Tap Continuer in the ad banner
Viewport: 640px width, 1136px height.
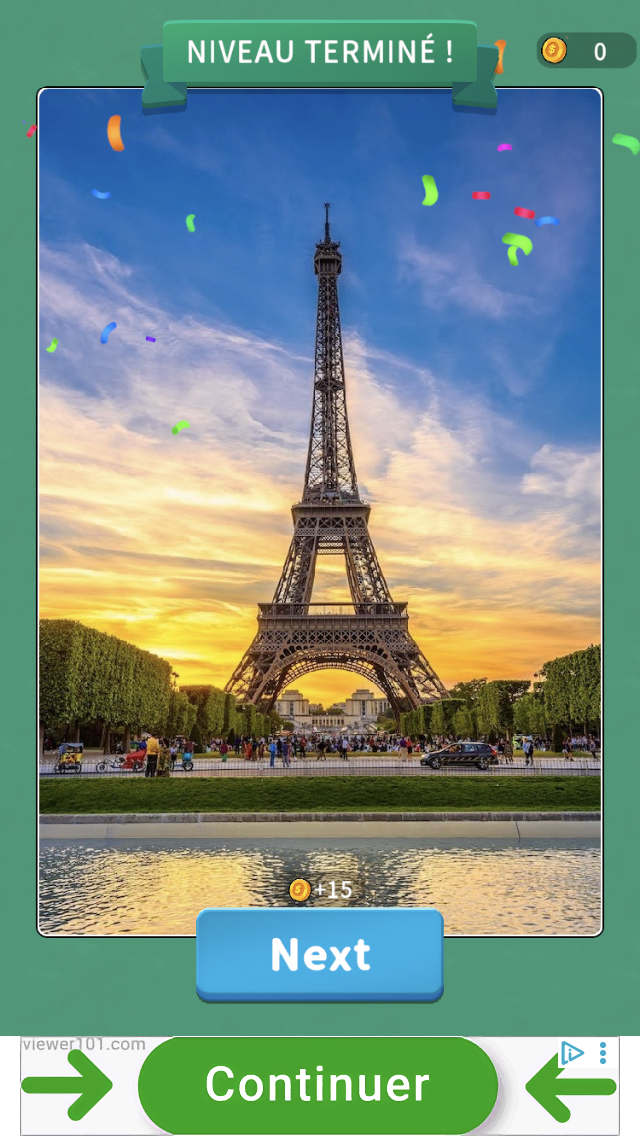pyautogui.click(x=318, y=1085)
